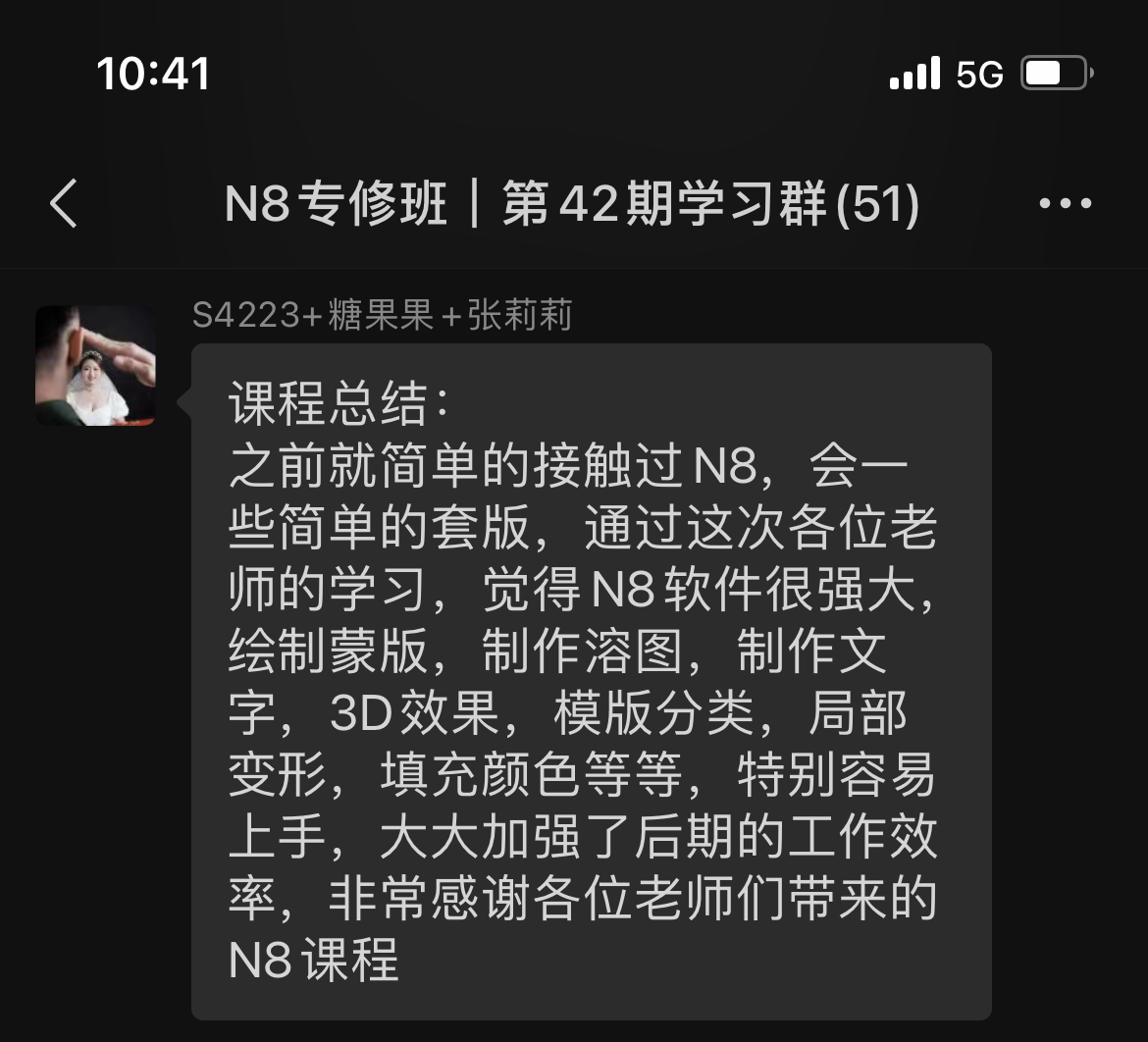This screenshot has height=1042, width=1148.
Task: Open 张莉莉's profile avatar
Action: pos(95,366)
